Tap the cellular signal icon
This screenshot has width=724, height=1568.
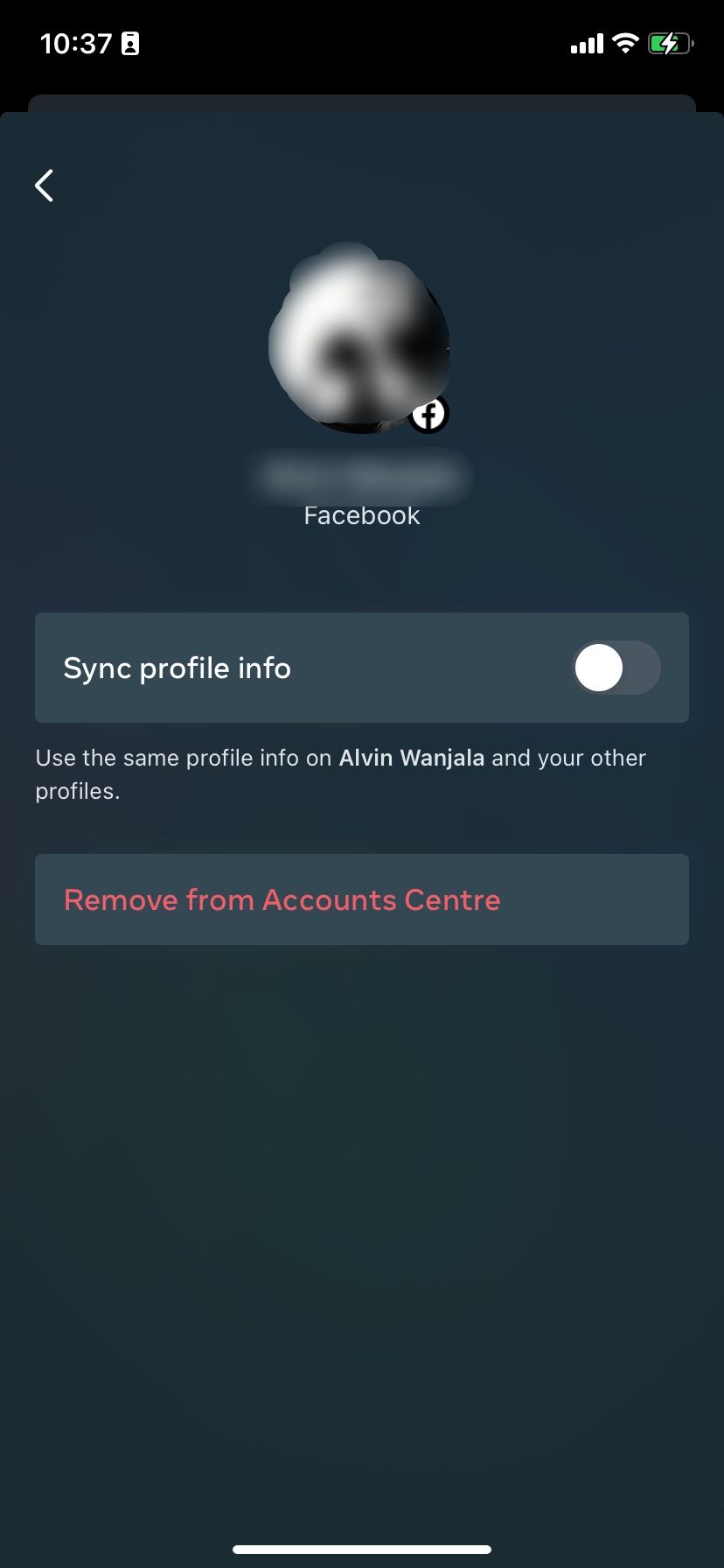[586, 43]
